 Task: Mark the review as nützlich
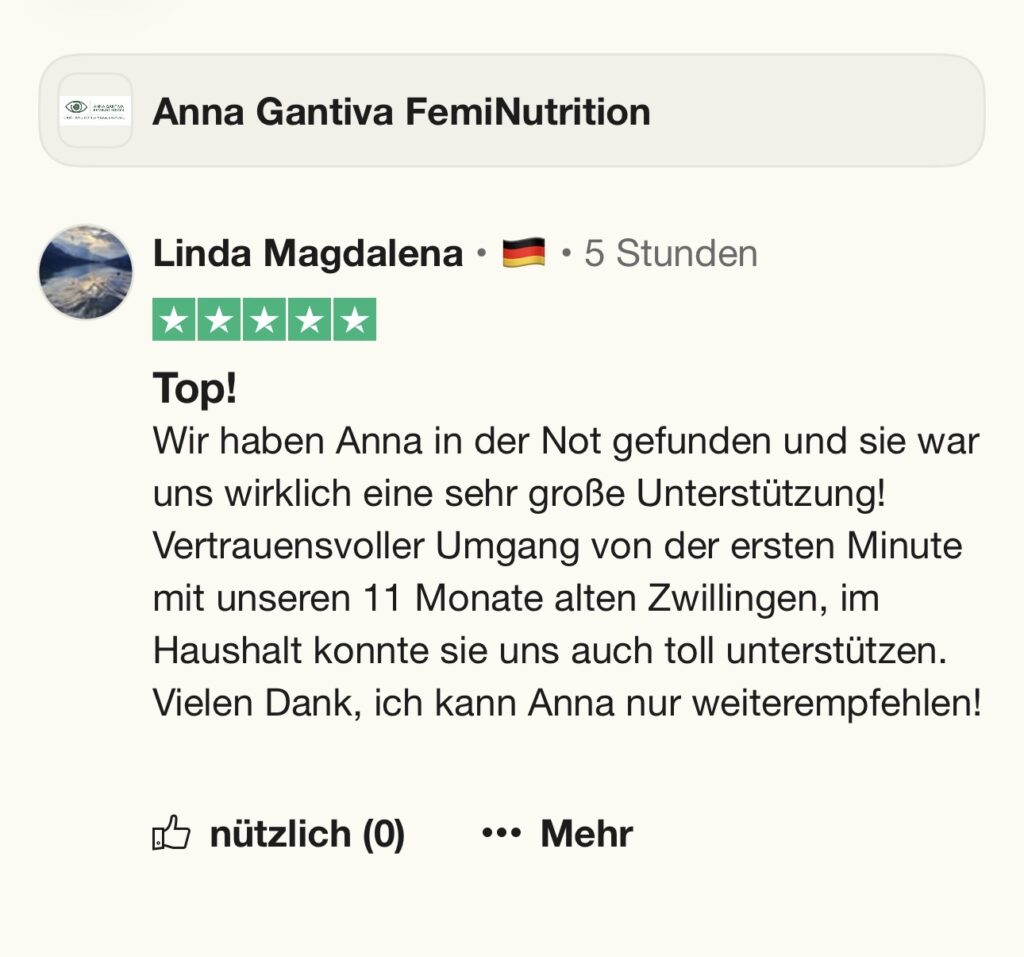coord(278,833)
